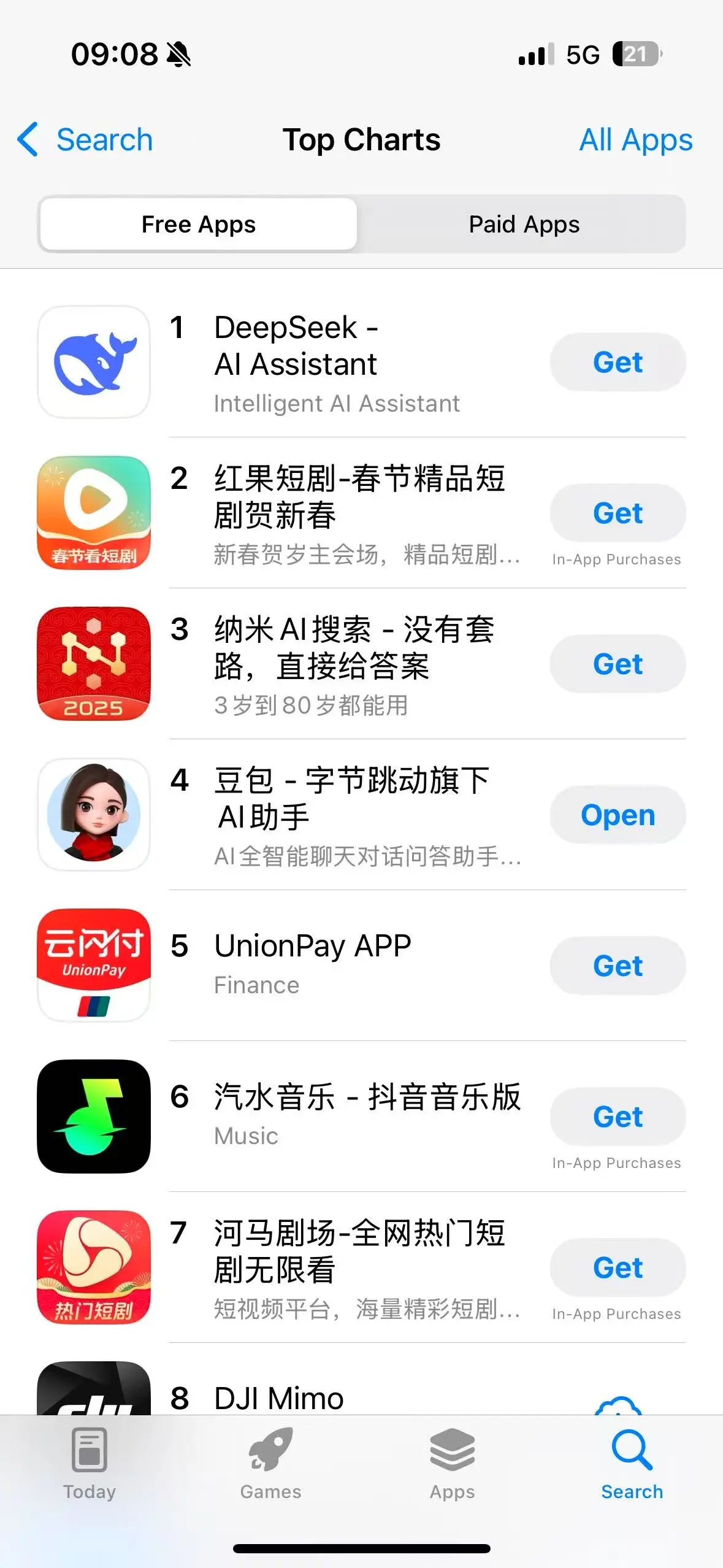Image resolution: width=723 pixels, height=1568 pixels.
Task: Get the DeepSeek AI Assistant app
Action: tap(618, 362)
